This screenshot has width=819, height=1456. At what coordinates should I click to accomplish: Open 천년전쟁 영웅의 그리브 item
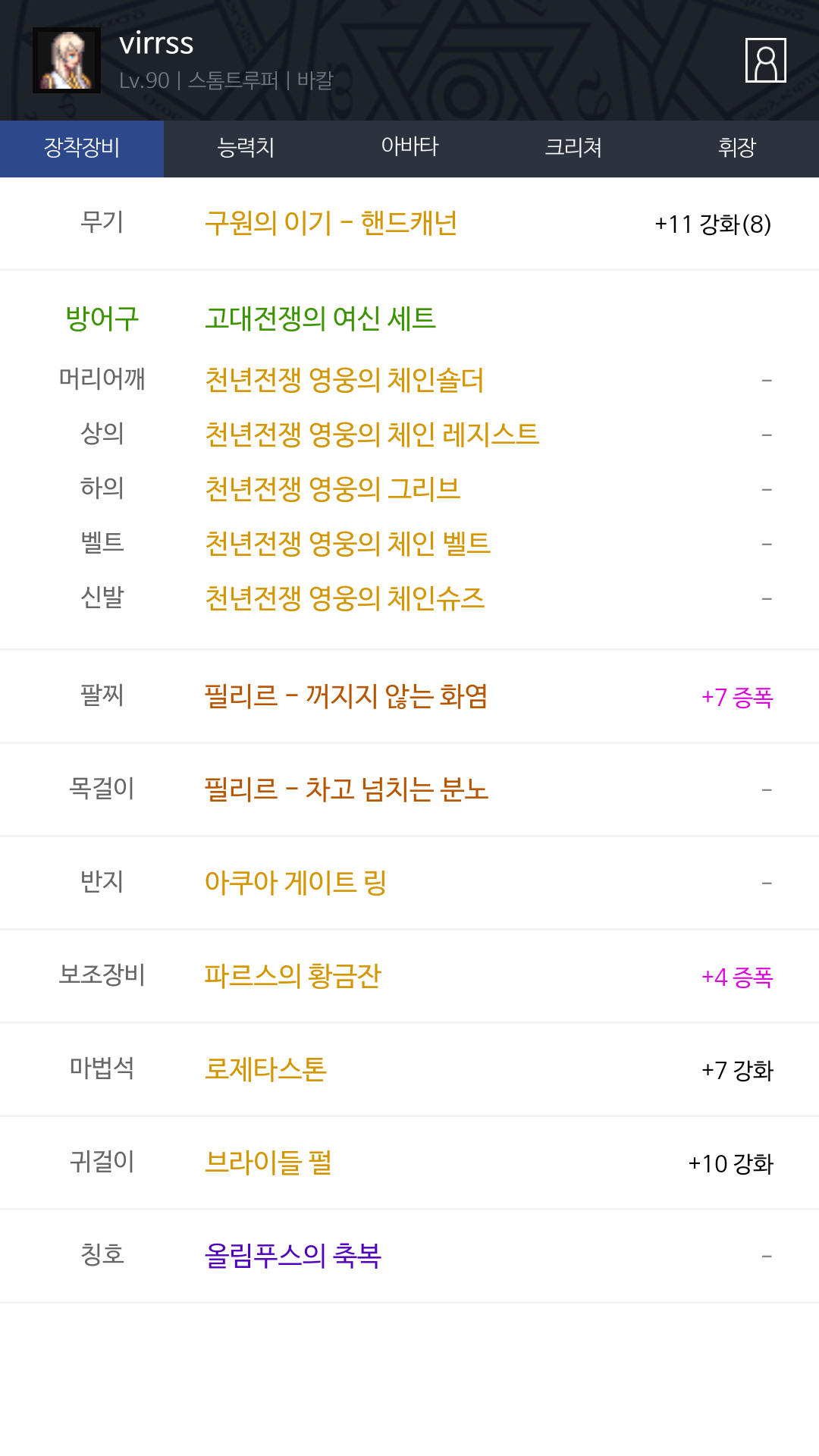tap(333, 489)
